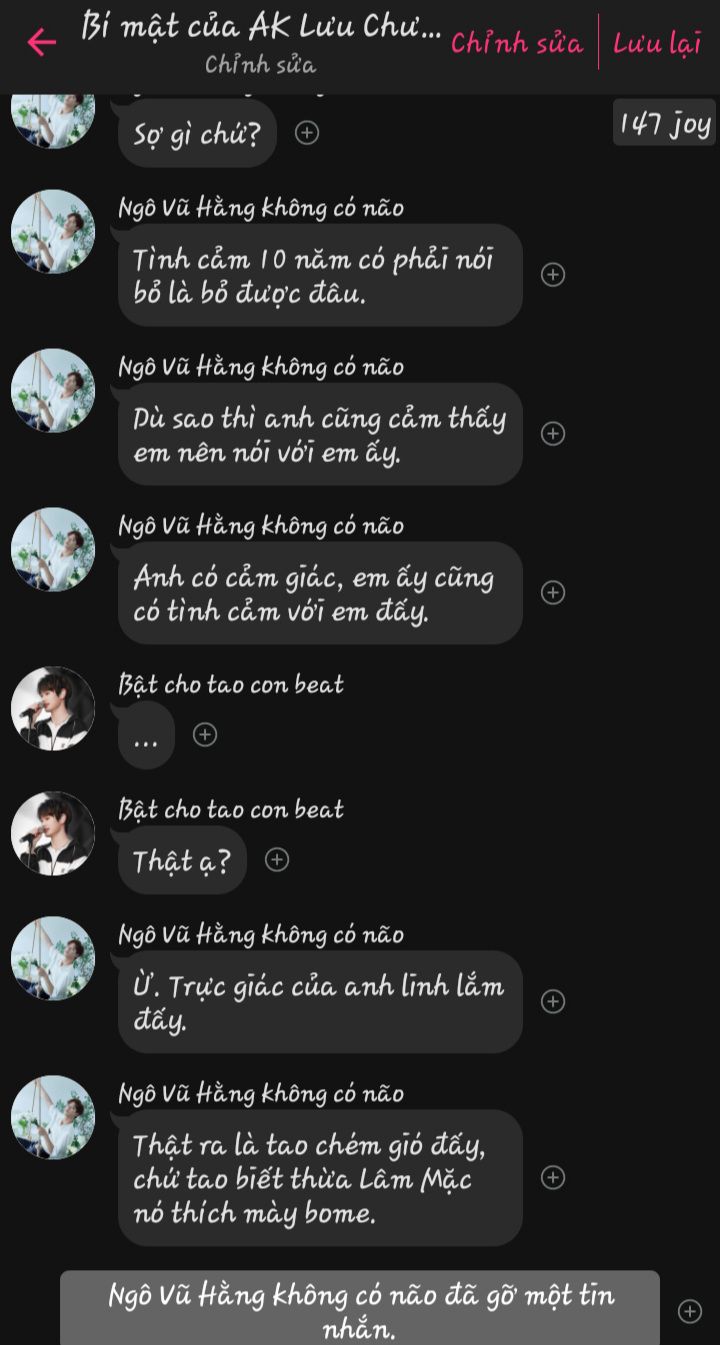This screenshot has height=1345, width=720.
Task: Tap the "Thật ra là tao chém gió" bubble
Action: click(320, 1178)
